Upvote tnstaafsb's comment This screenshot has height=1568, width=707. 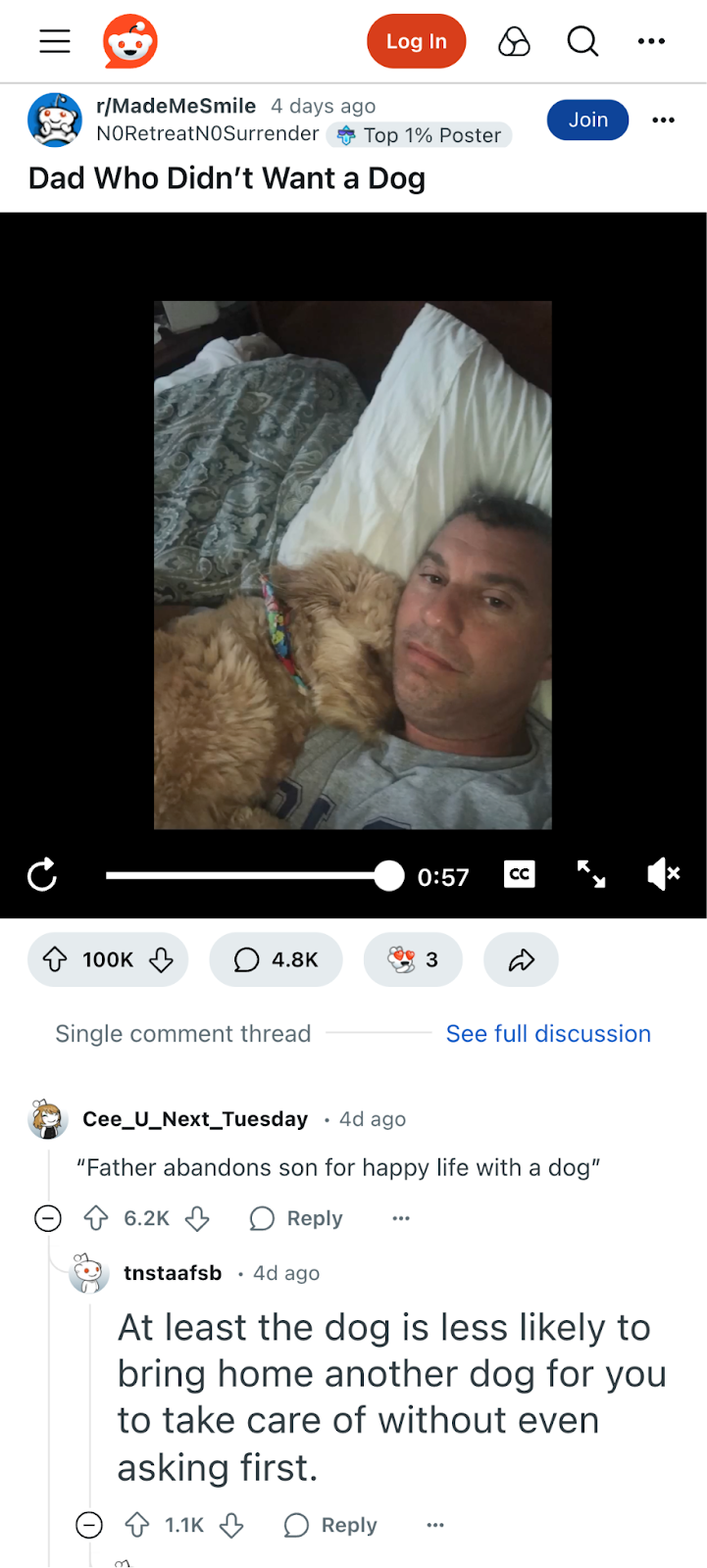pos(137,1525)
